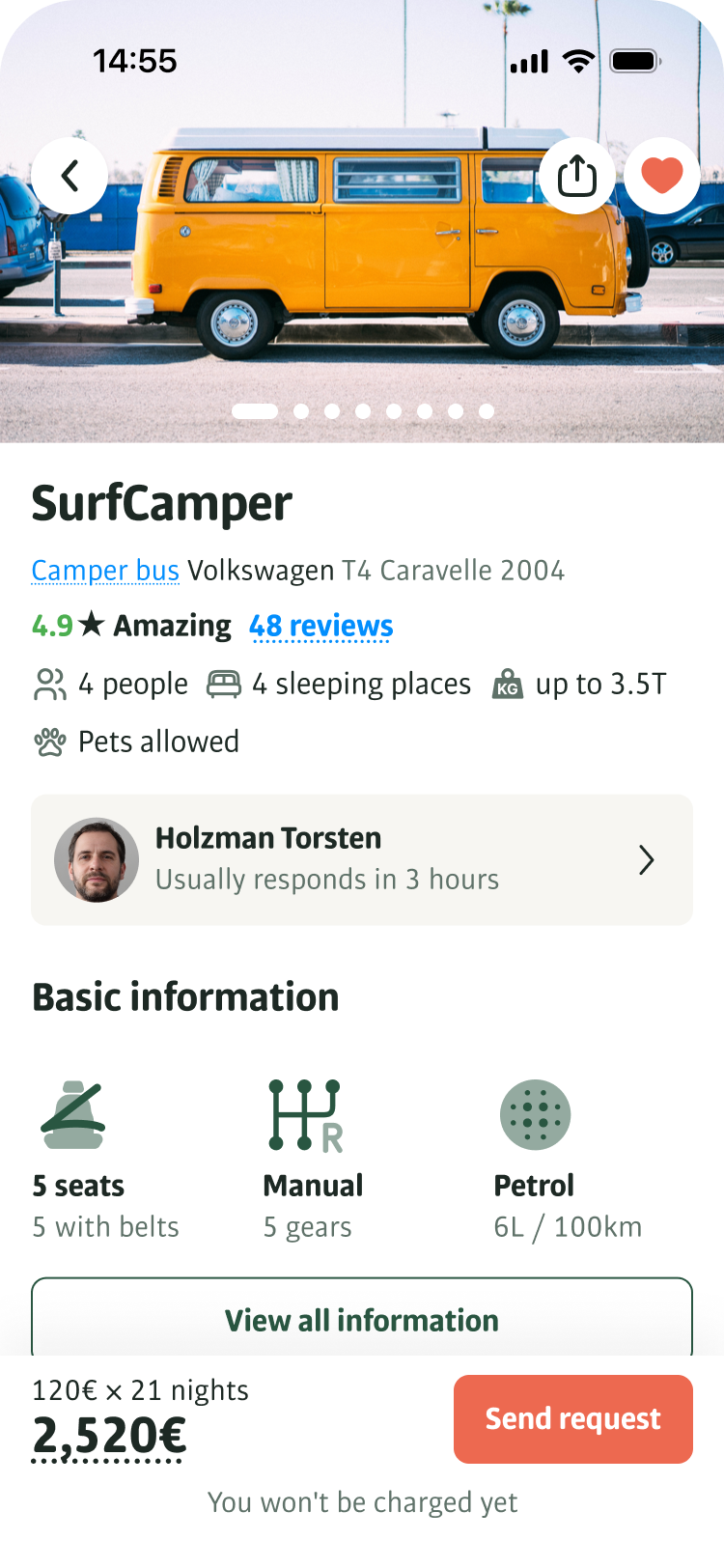724x1568 pixels.
Task: Send a booking request
Action: 572,1418
